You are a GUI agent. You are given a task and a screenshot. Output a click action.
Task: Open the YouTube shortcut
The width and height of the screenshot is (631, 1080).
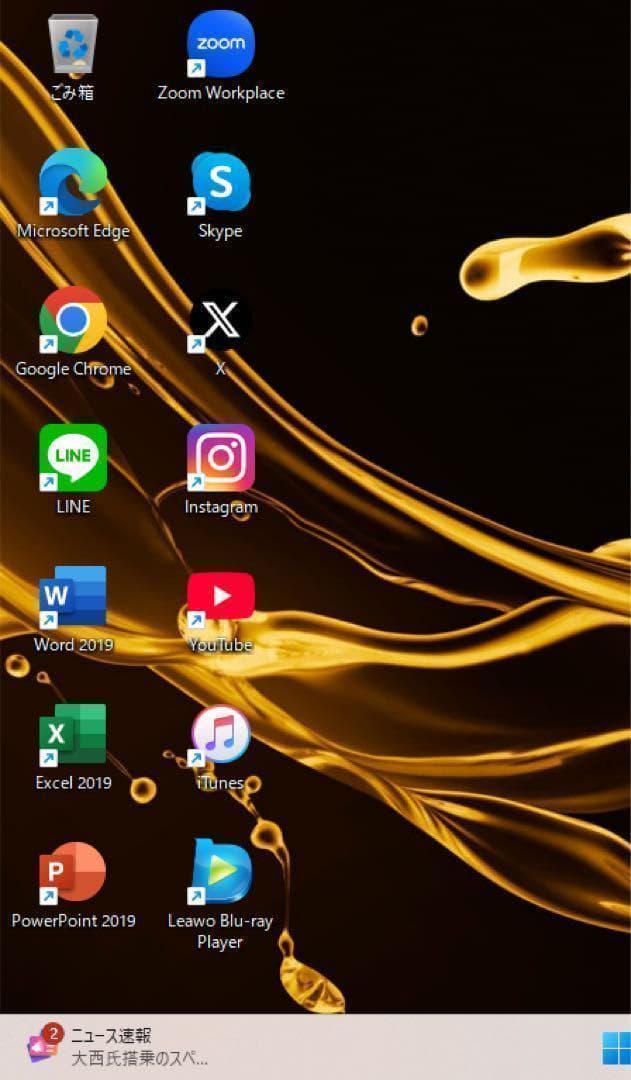[221, 598]
